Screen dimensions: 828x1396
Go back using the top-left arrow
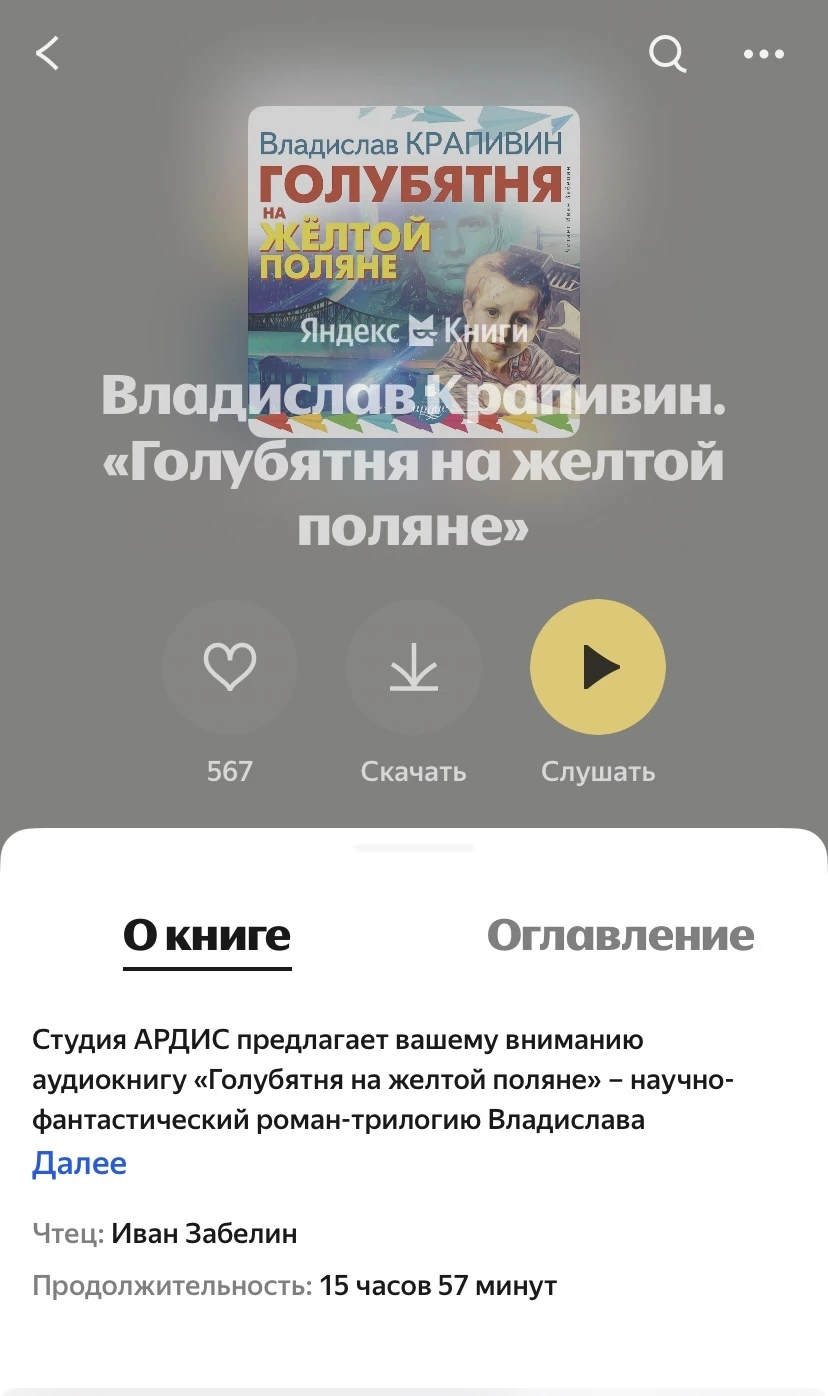[47, 53]
